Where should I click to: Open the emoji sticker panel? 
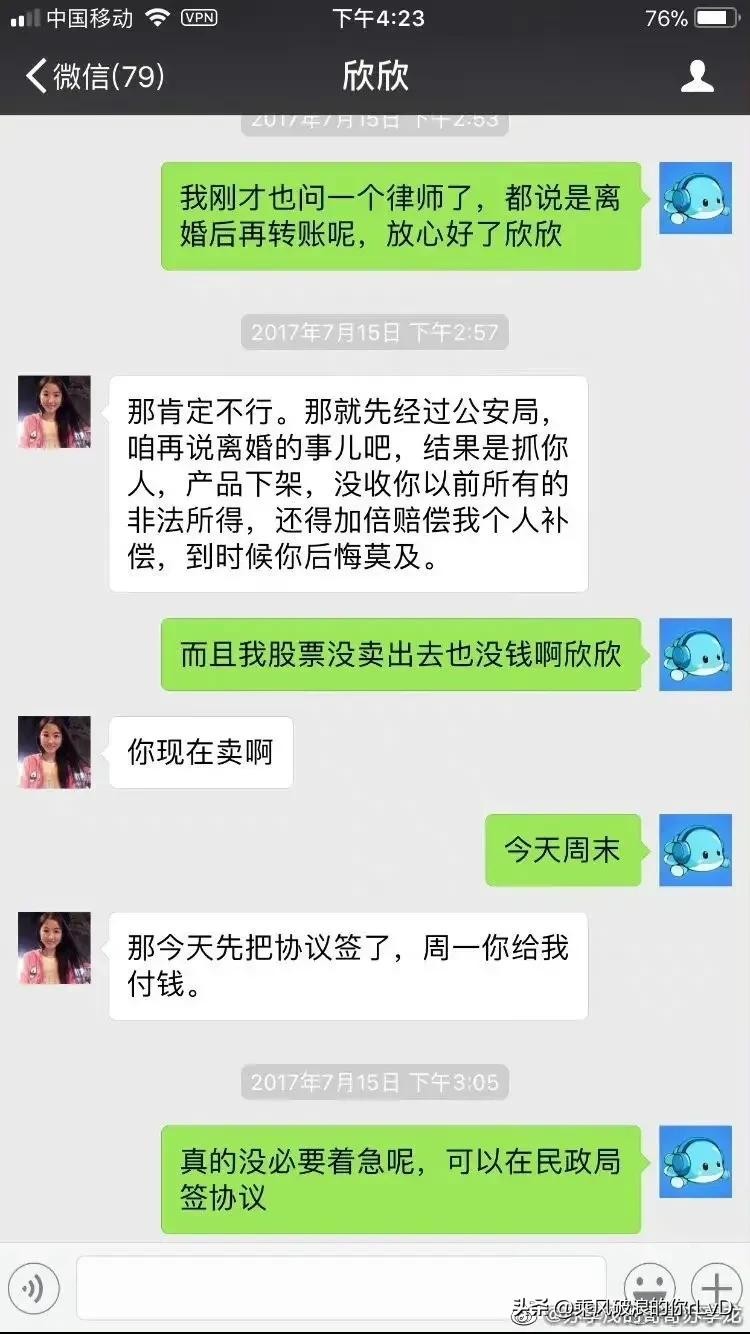(648, 1287)
